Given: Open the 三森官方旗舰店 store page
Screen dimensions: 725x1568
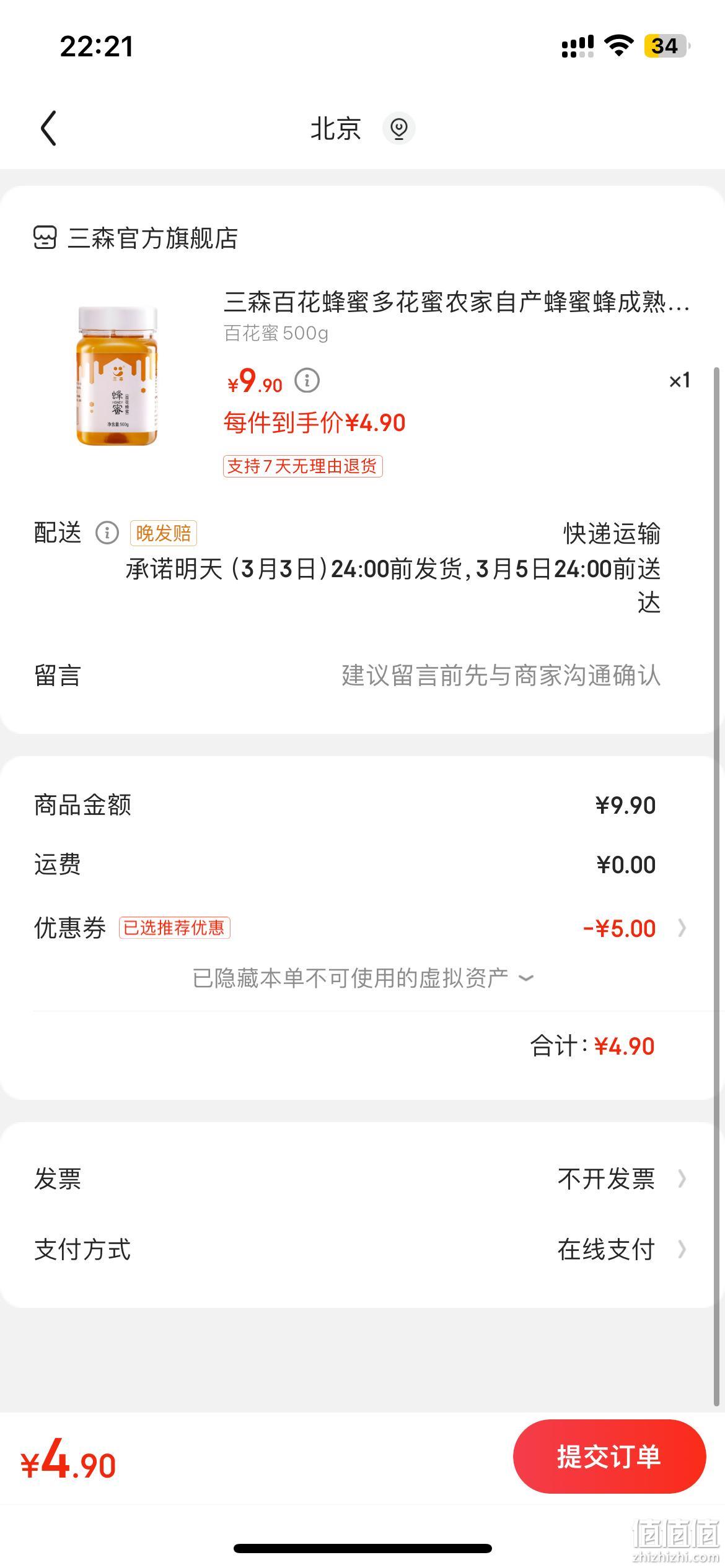Looking at the screenshot, I should coord(135,238).
